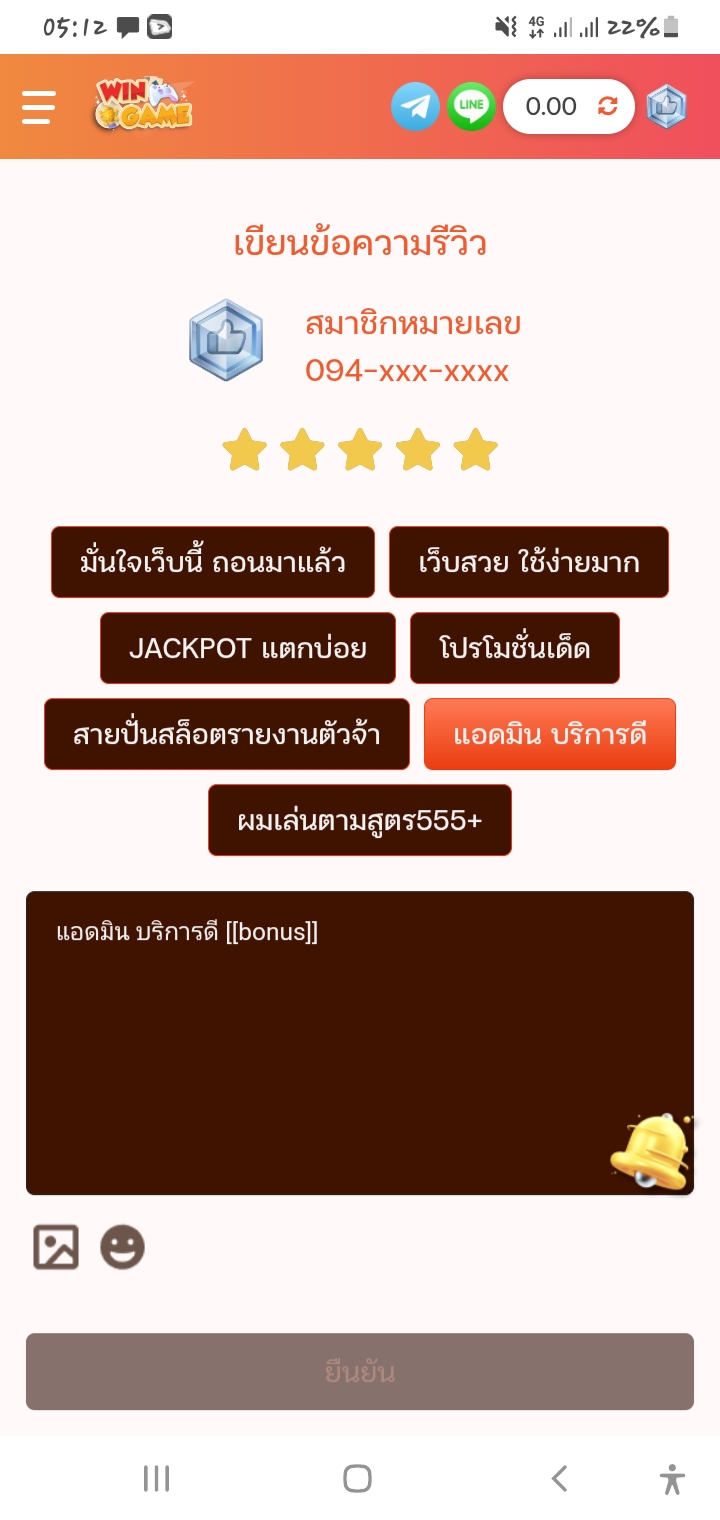This screenshot has width=720, height=1520.
Task: Choose the 'เว็บสวย ใช้ง่ายมาก' review chip
Action: pyautogui.click(x=529, y=562)
